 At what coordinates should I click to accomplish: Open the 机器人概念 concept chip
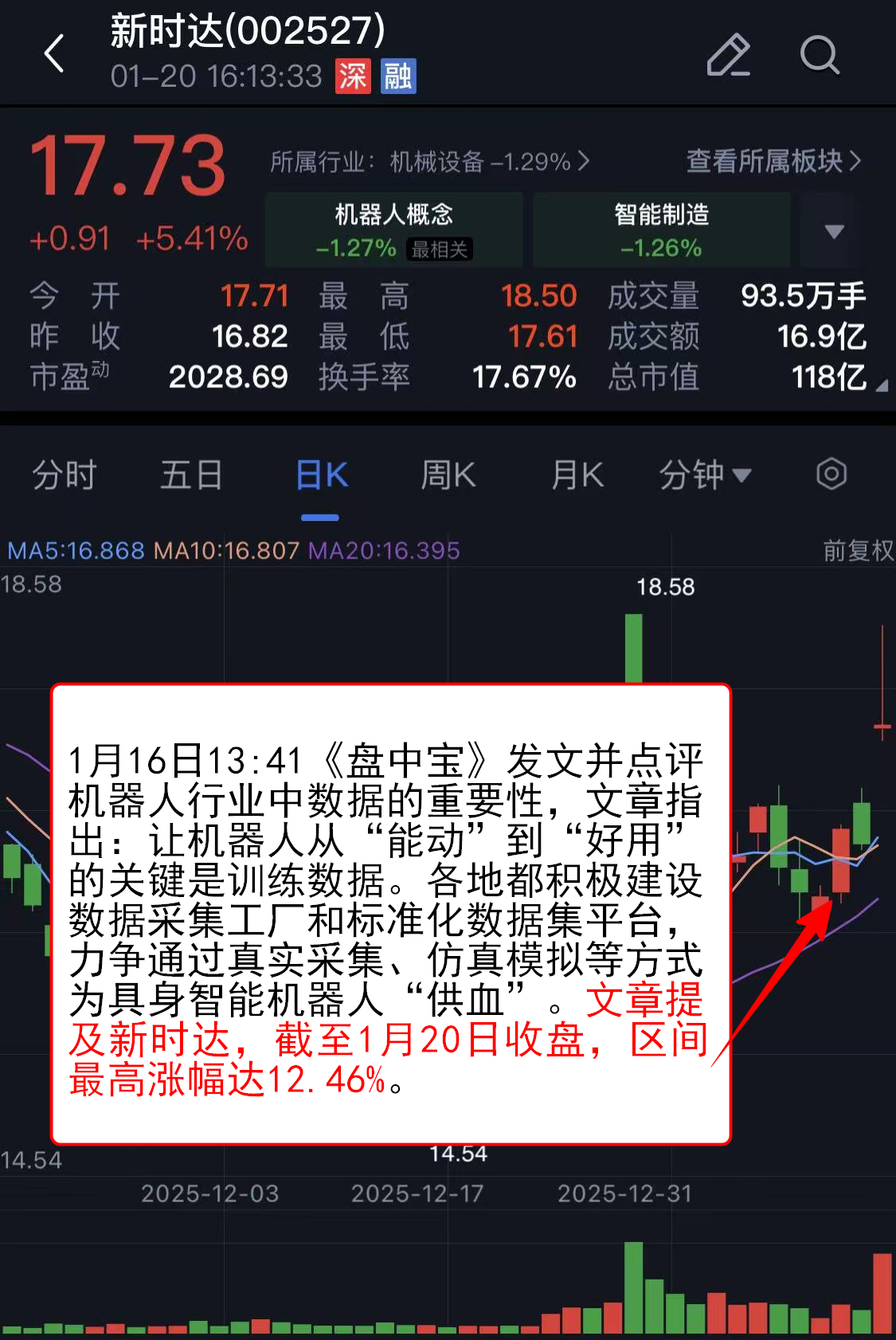coord(394,229)
